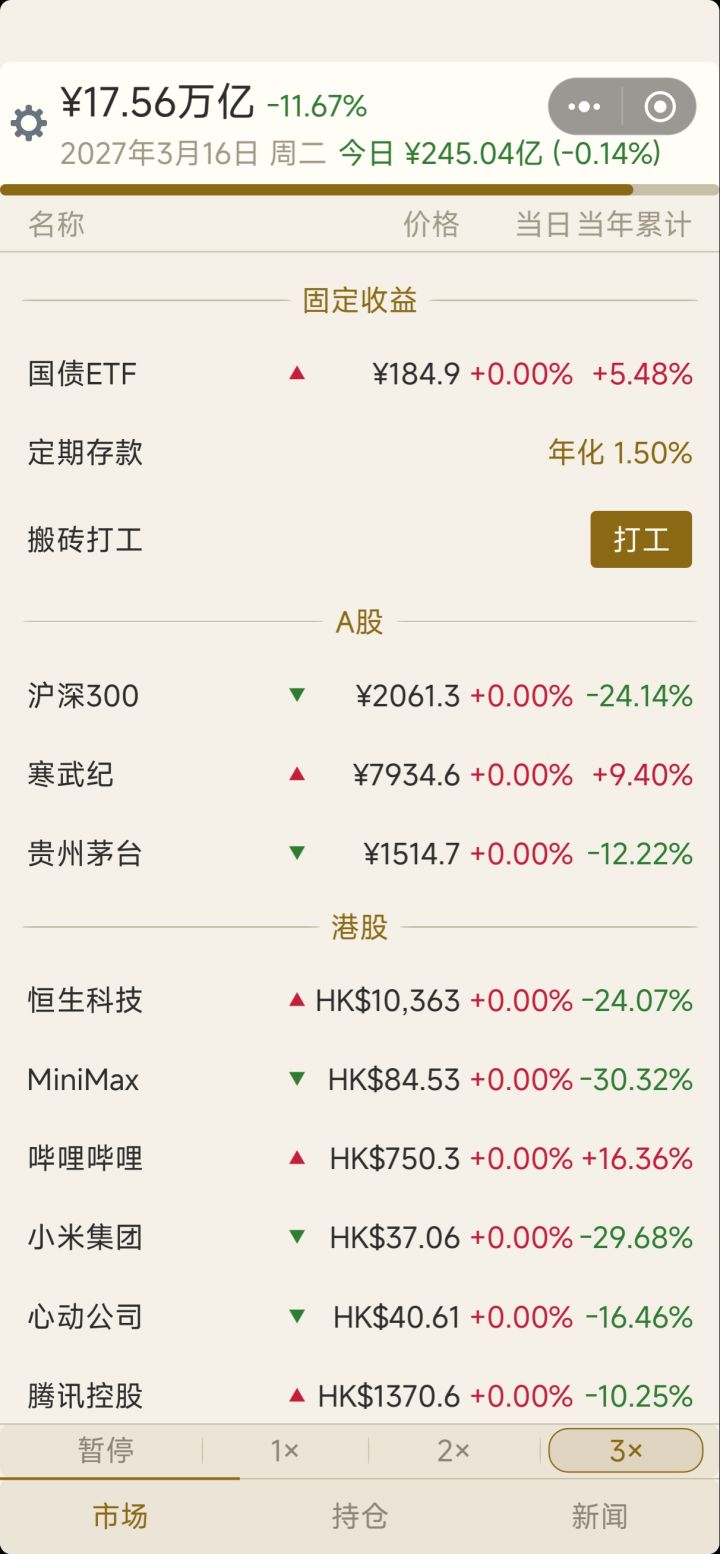Screen dimensions: 720x1554
Task: Close the mini program with the circle button
Action: coord(660,107)
